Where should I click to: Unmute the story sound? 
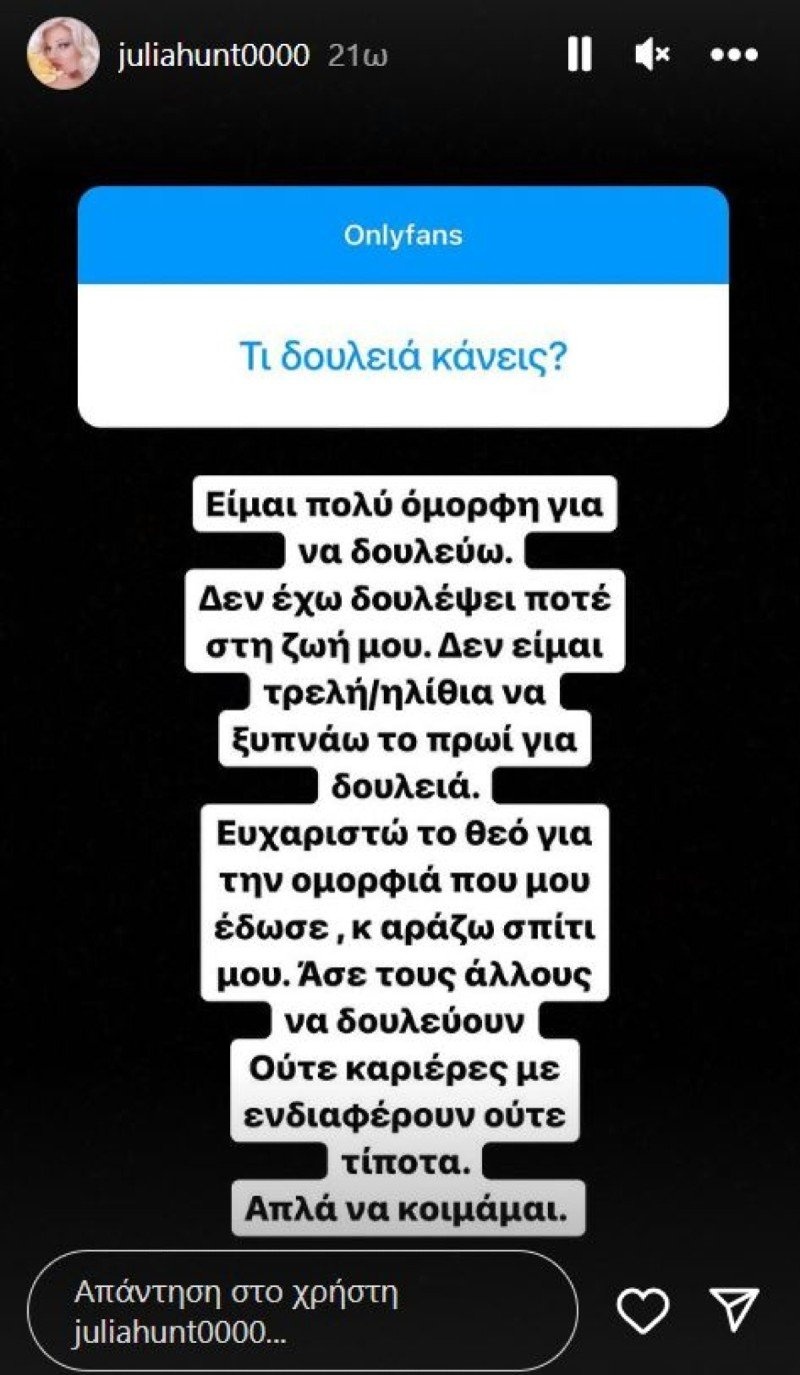tap(652, 55)
